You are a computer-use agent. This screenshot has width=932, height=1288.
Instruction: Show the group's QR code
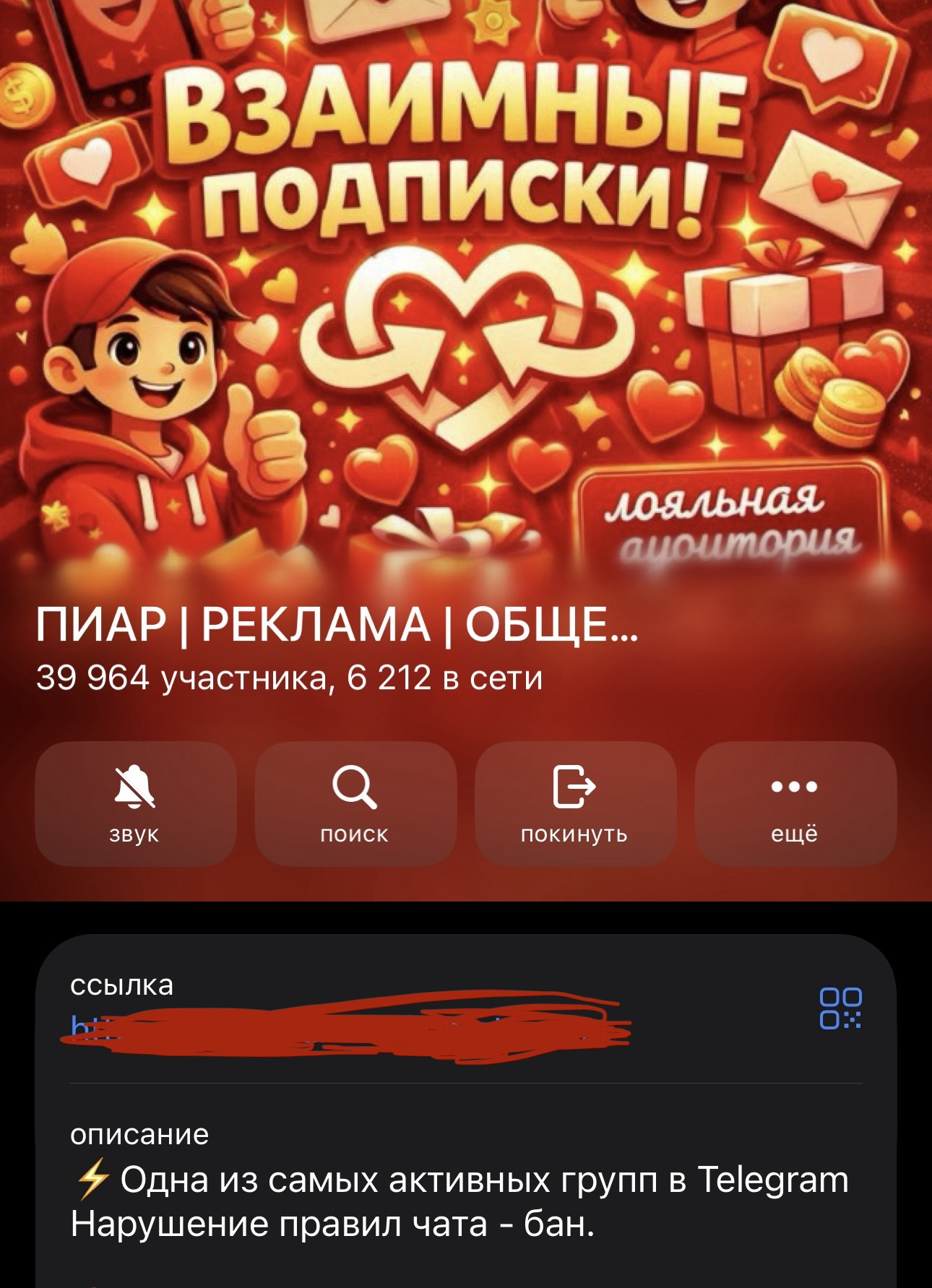[840, 1008]
